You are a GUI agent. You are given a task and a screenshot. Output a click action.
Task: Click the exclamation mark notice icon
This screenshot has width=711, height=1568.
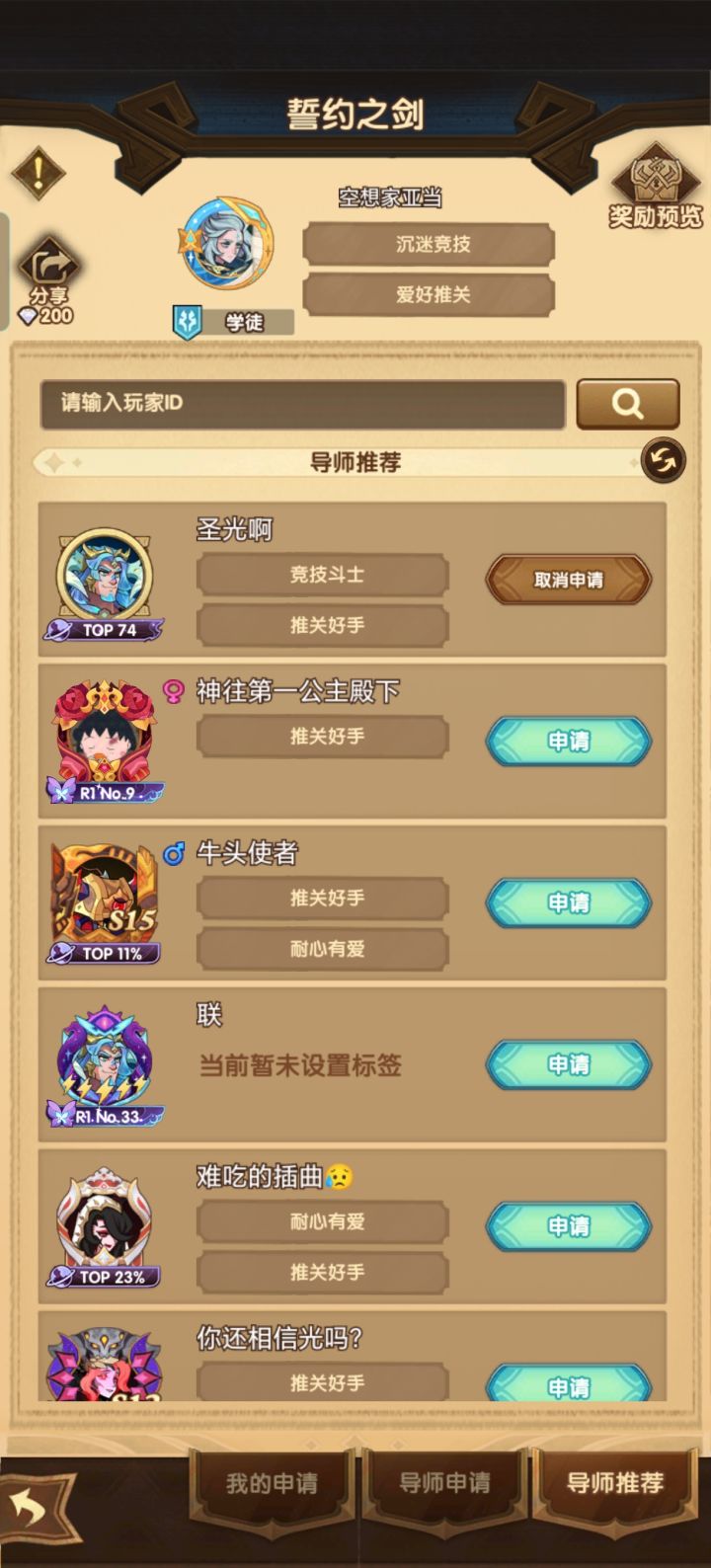pos(38,176)
